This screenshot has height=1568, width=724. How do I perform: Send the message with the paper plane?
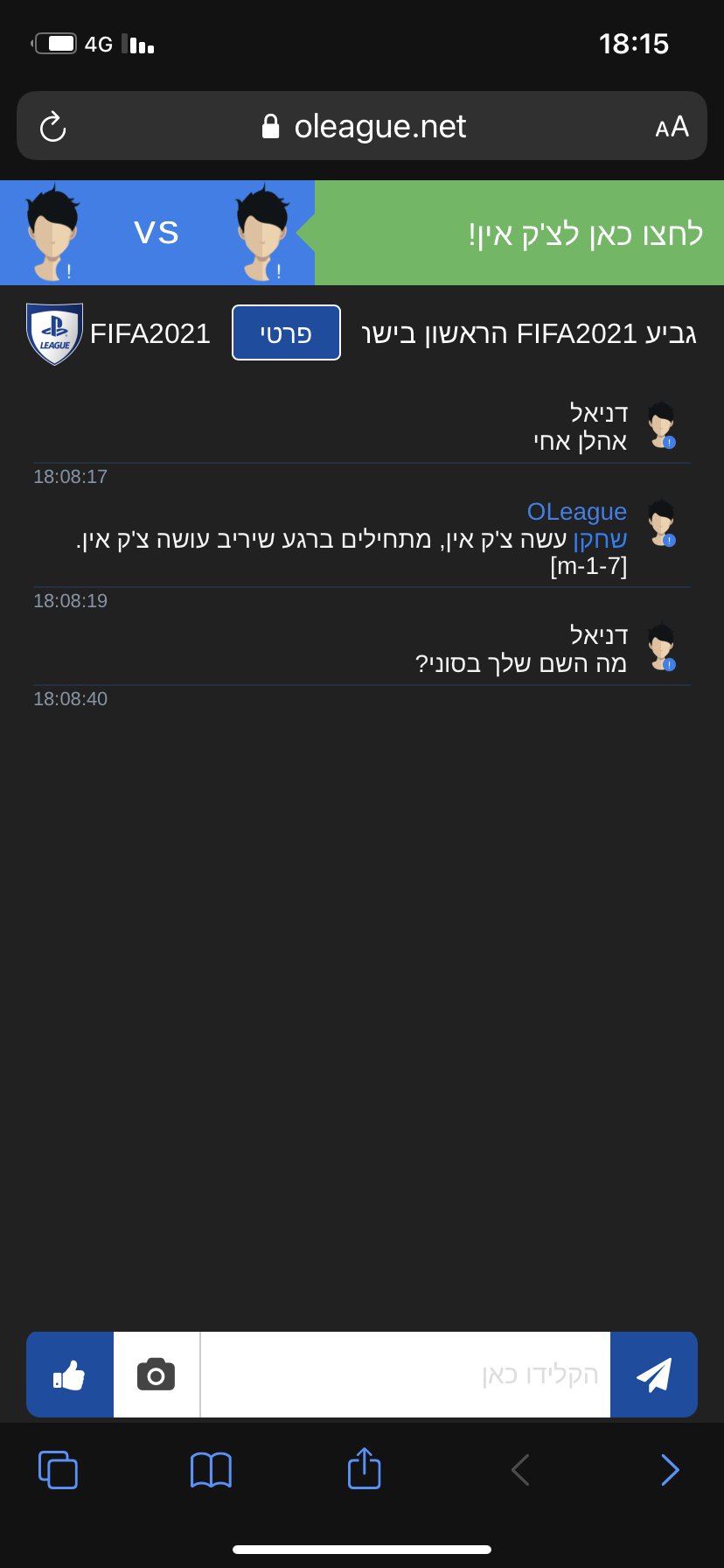[x=654, y=1375]
